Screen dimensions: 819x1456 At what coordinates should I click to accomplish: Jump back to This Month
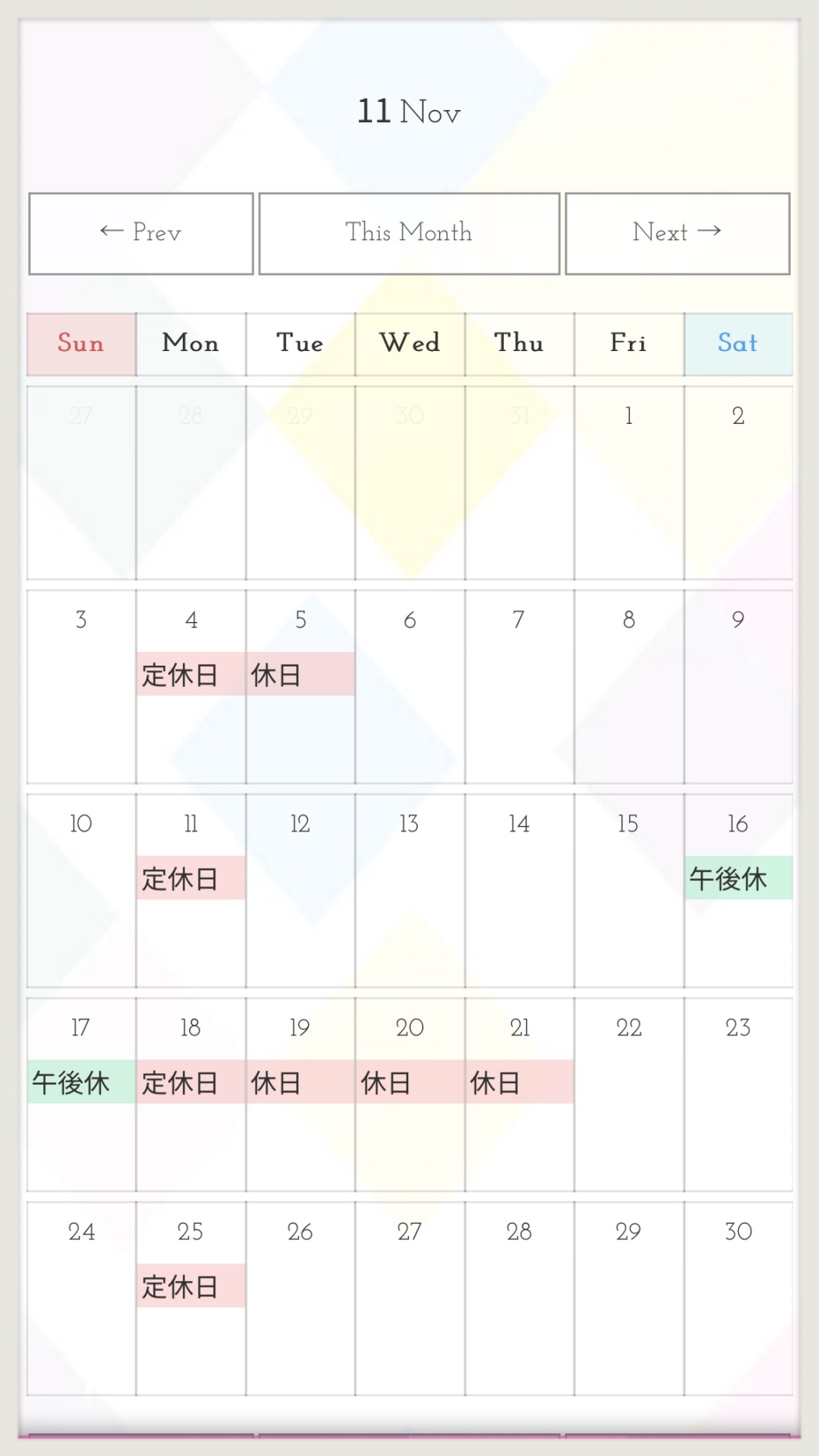pyautogui.click(x=409, y=233)
